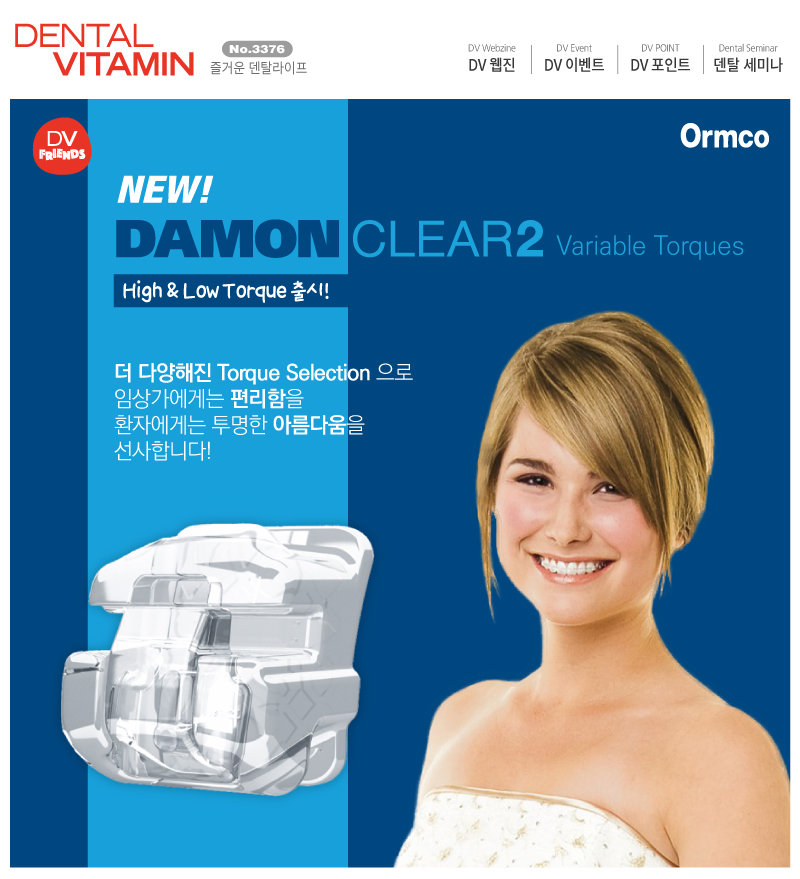
Task: Open the DV 포인트 point page
Action: click(660, 66)
